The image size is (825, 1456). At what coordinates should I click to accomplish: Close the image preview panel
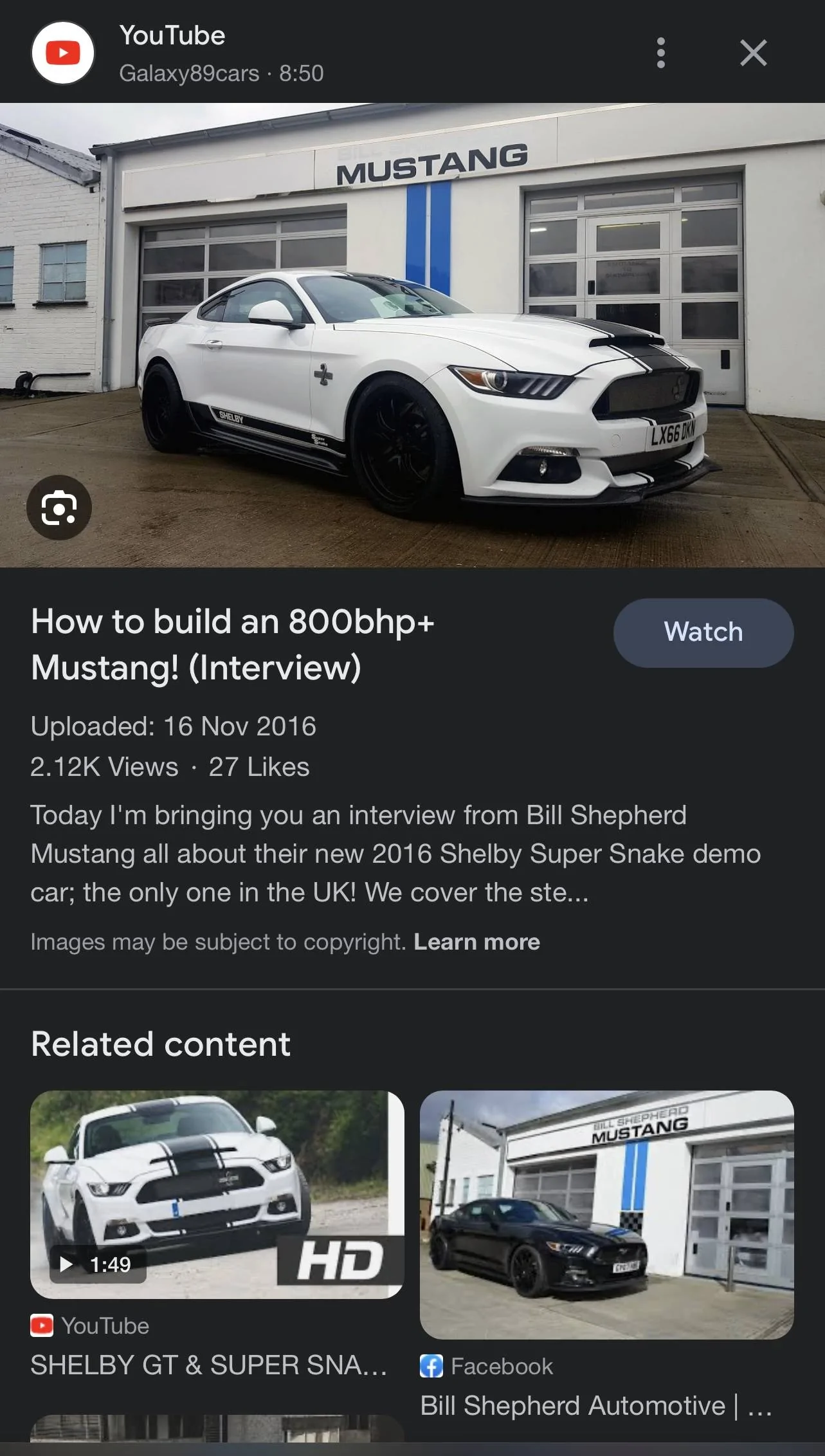[753, 53]
